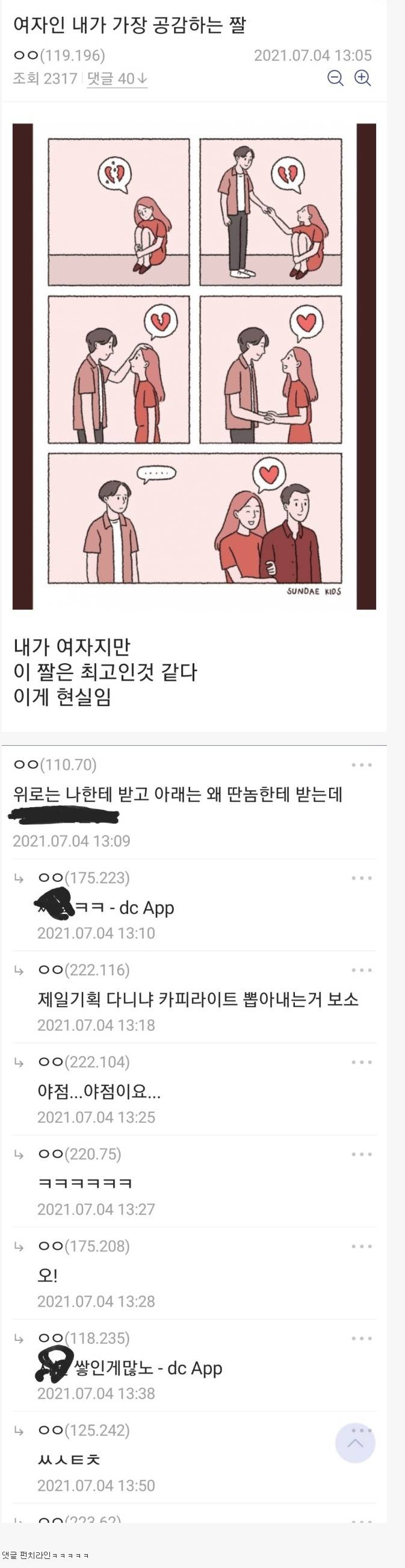Open options for reply by ㅇㅇ(222.104)
405x1568 pixels.
(361, 1062)
